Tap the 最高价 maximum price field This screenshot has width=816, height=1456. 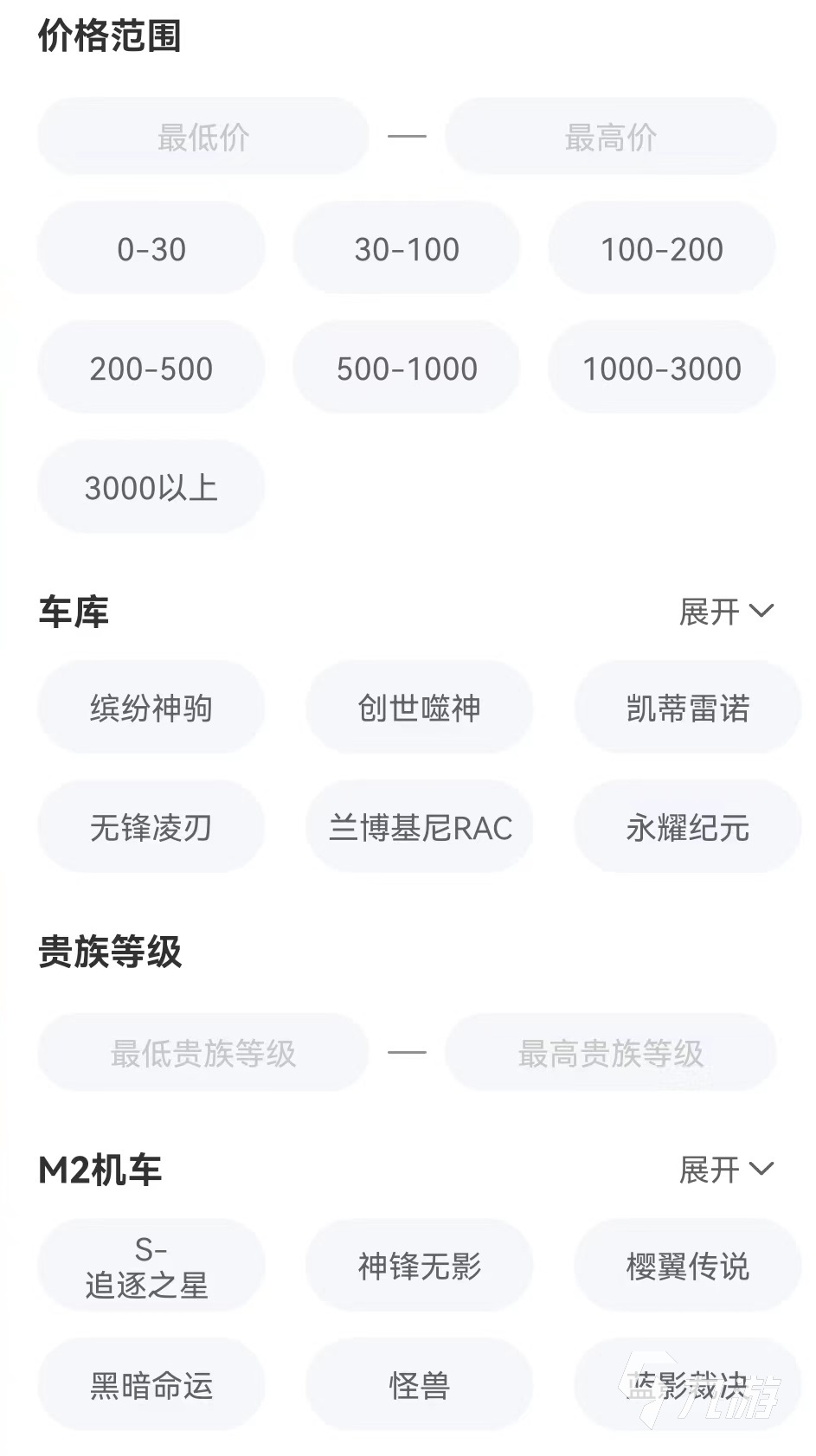(610, 137)
